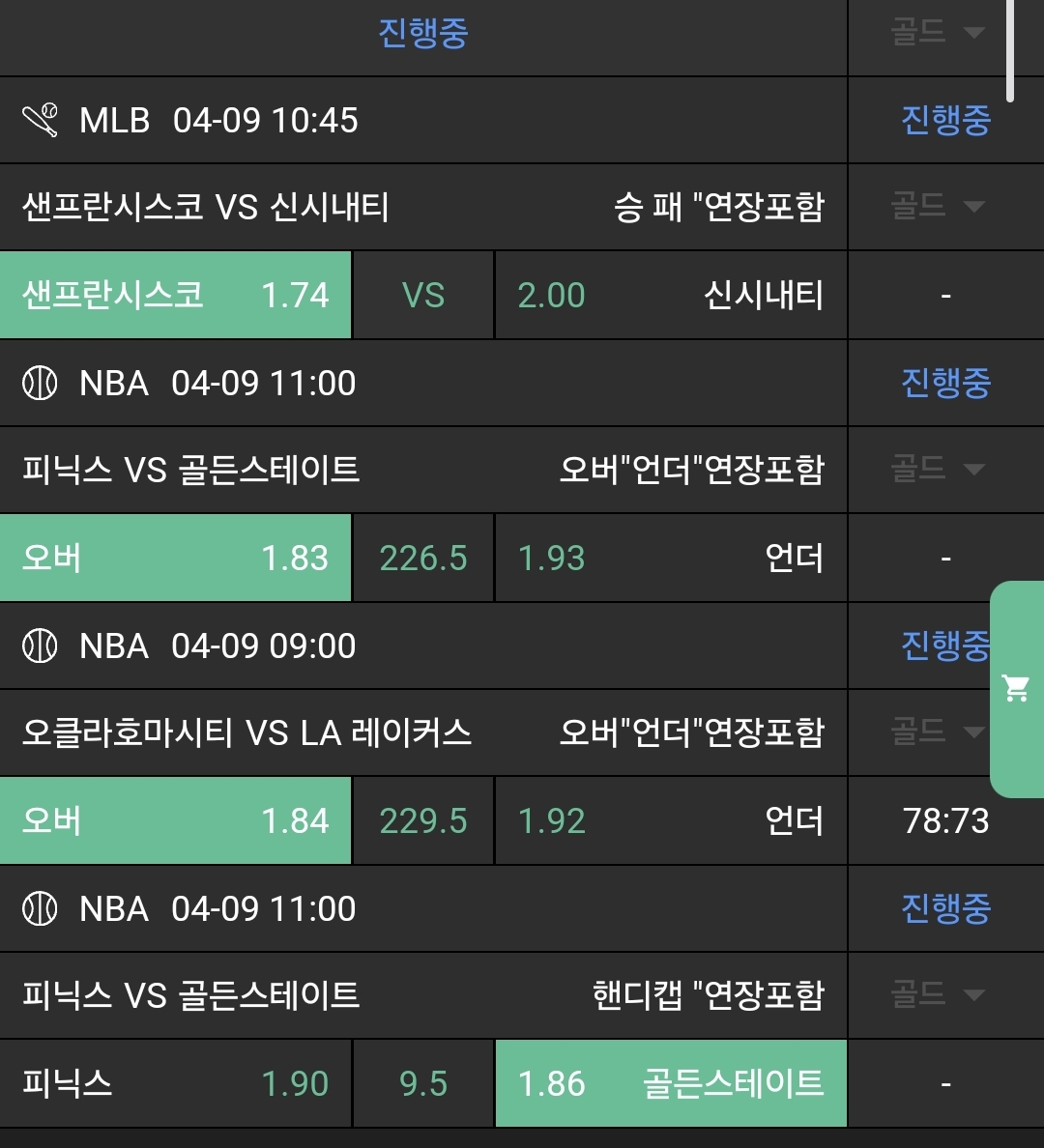1044x1148 pixels.
Task: Open the shopping cart side button
Action: point(1017,689)
